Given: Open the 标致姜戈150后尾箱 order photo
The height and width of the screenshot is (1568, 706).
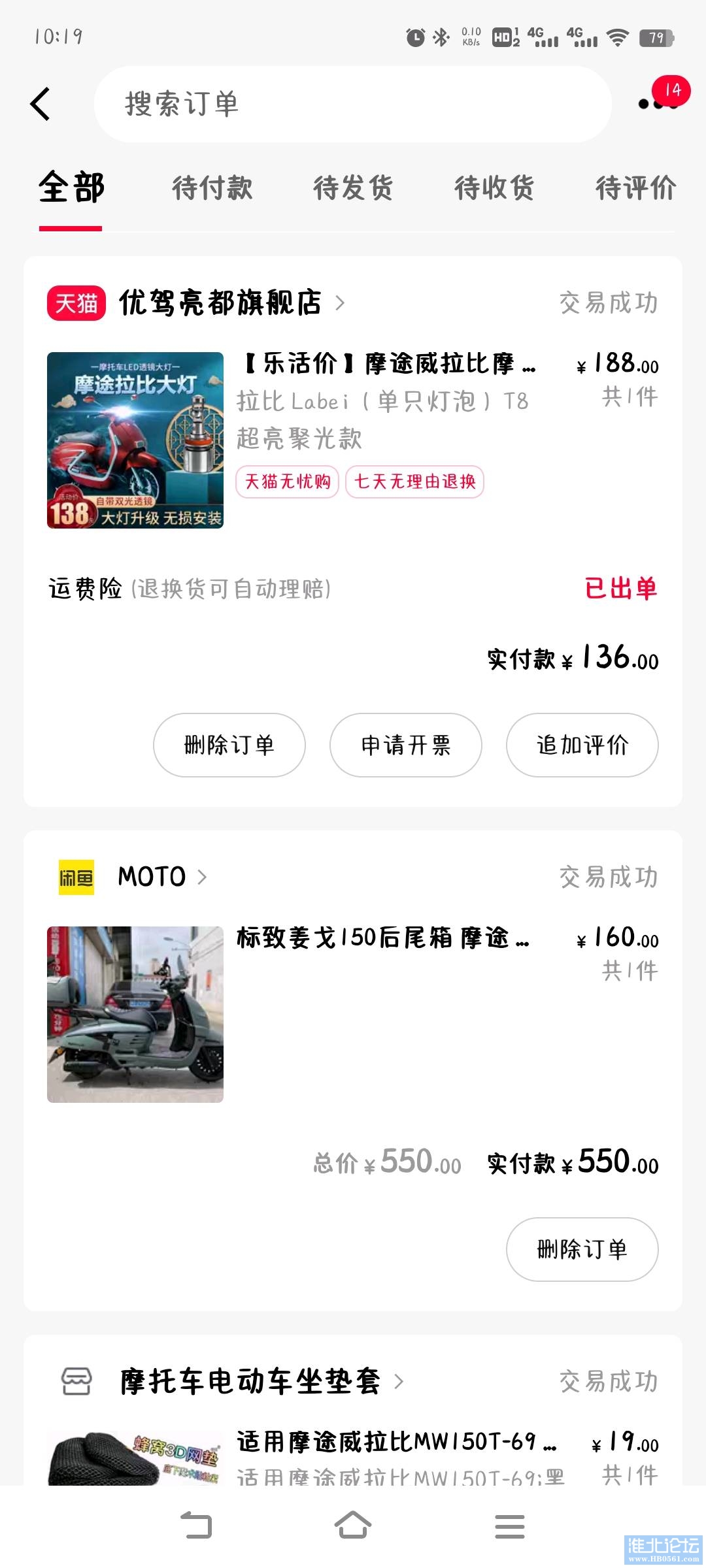Looking at the screenshot, I should [135, 1014].
